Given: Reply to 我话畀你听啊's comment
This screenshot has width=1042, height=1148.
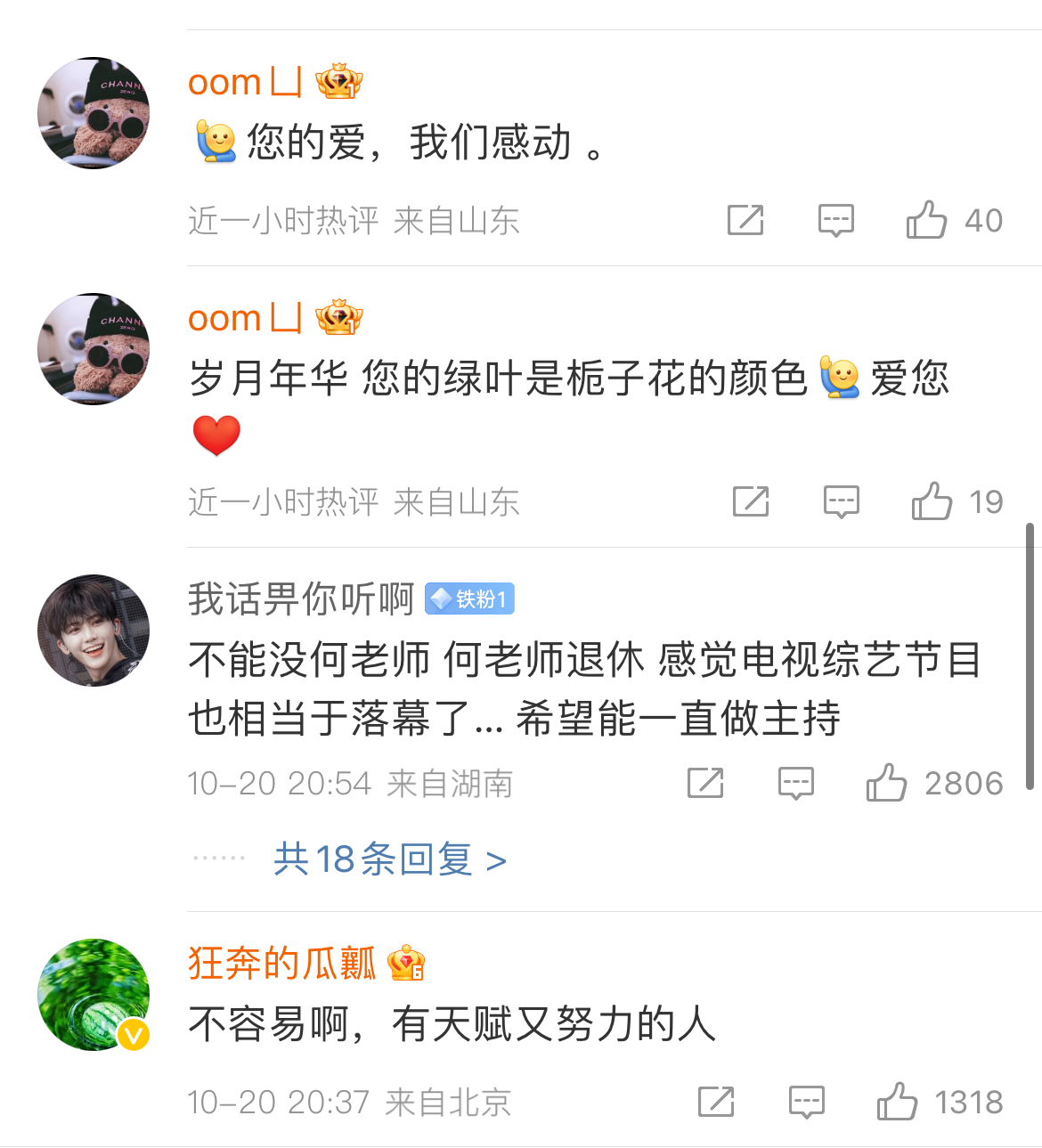Looking at the screenshot, I should 795,783.
